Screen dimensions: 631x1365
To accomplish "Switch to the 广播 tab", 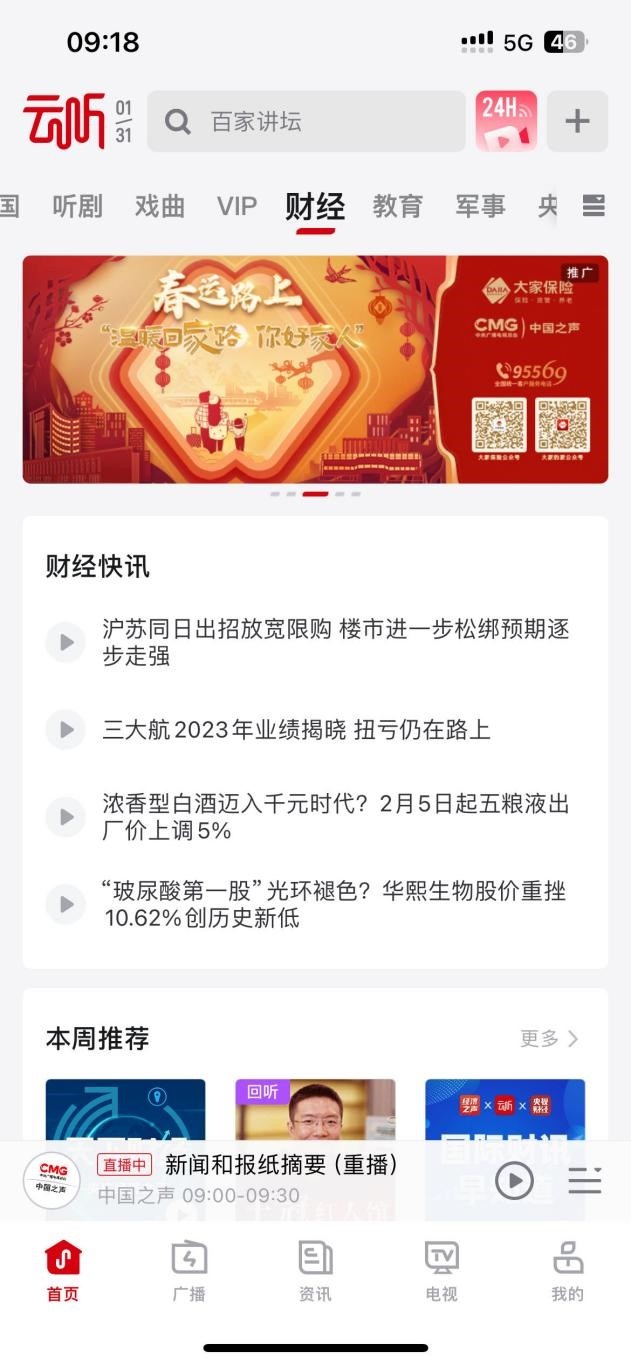I will 189,1271.
